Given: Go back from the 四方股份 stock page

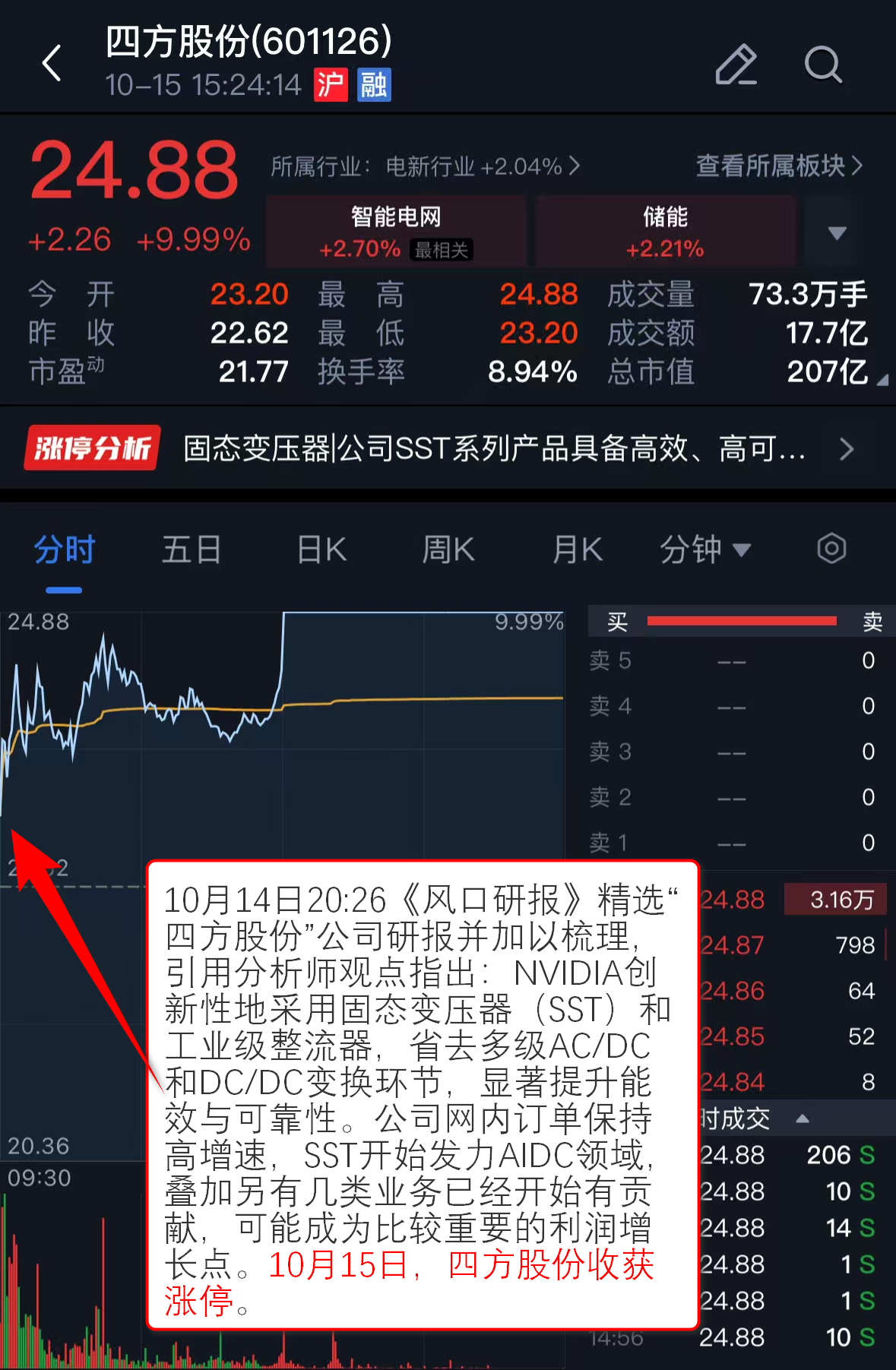Looking at the screenshot, I should pos(52,63).
